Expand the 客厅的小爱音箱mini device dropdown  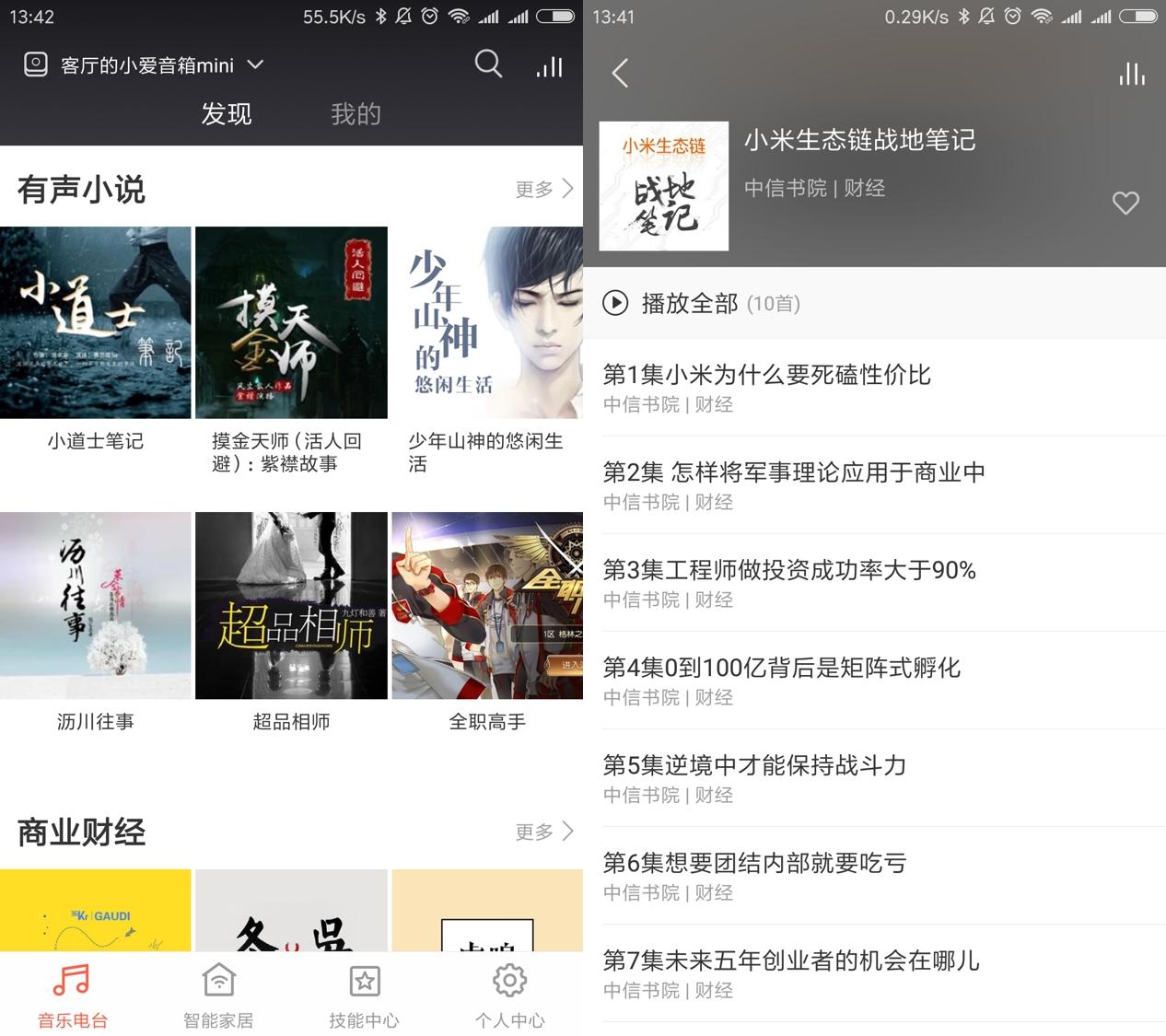coord(144,65)
